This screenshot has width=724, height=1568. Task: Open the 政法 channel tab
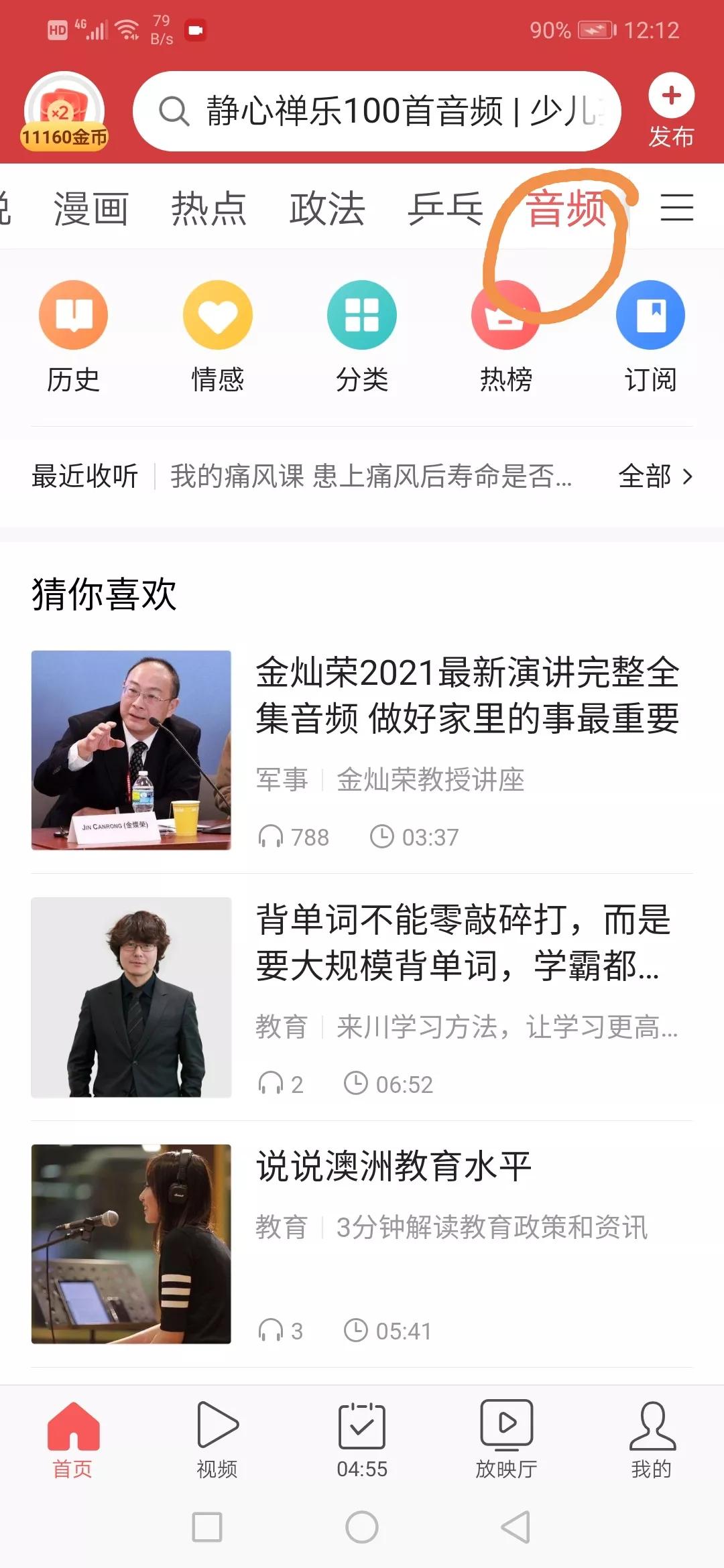coord(328,208)
